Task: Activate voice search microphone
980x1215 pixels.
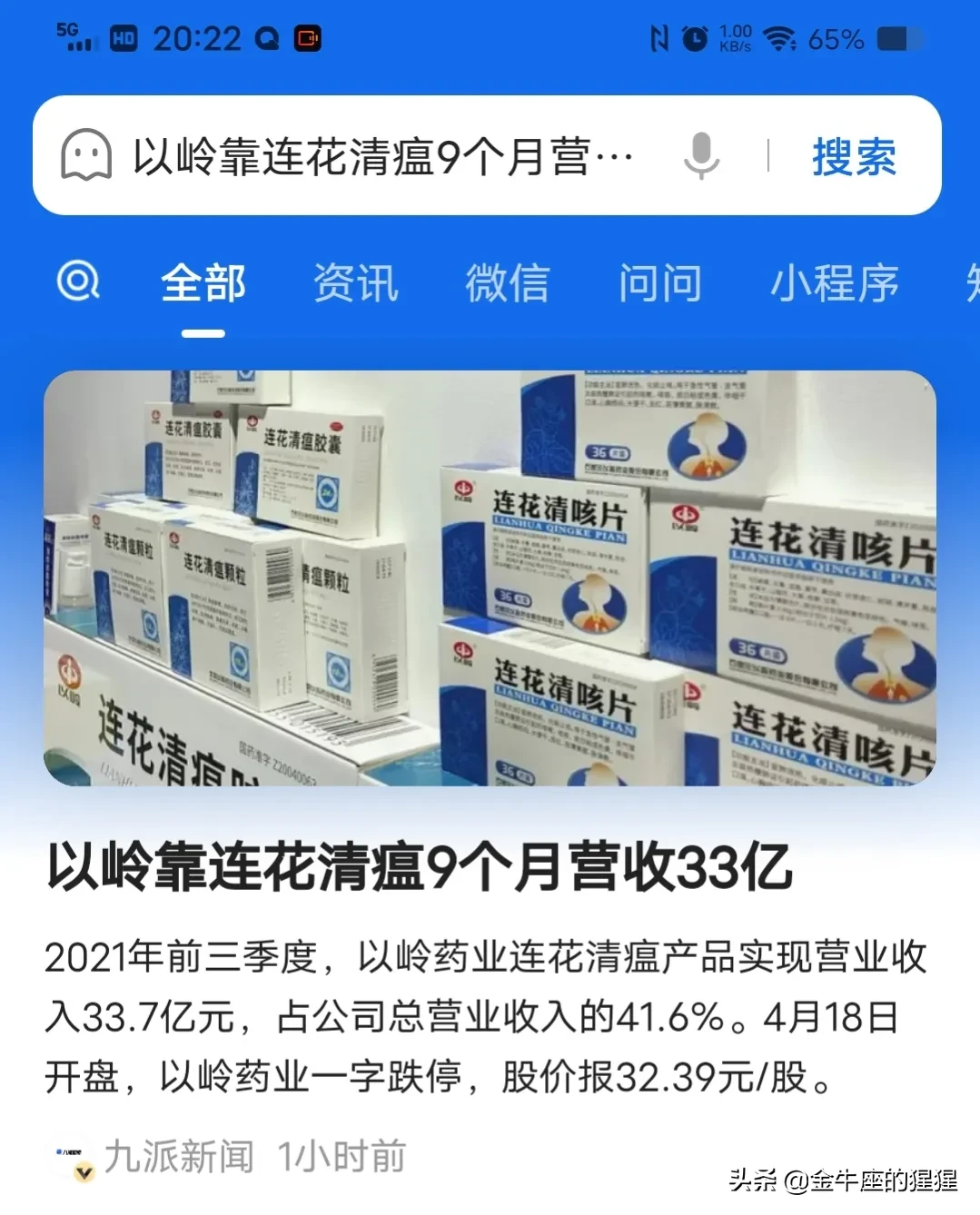Action: pos(700,155)
